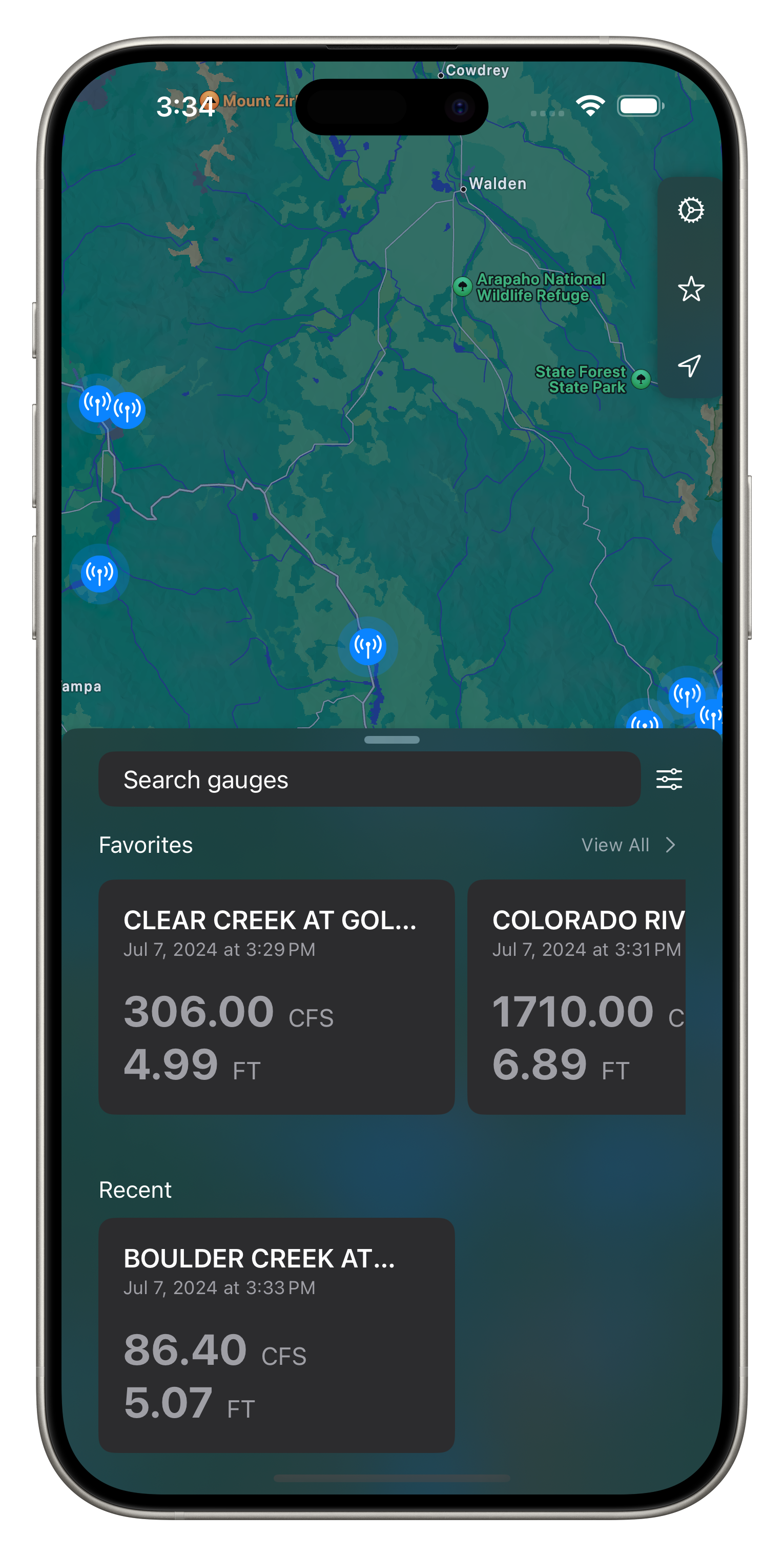
Task: Center map on my current location
Action: click(x=689, y=366)
